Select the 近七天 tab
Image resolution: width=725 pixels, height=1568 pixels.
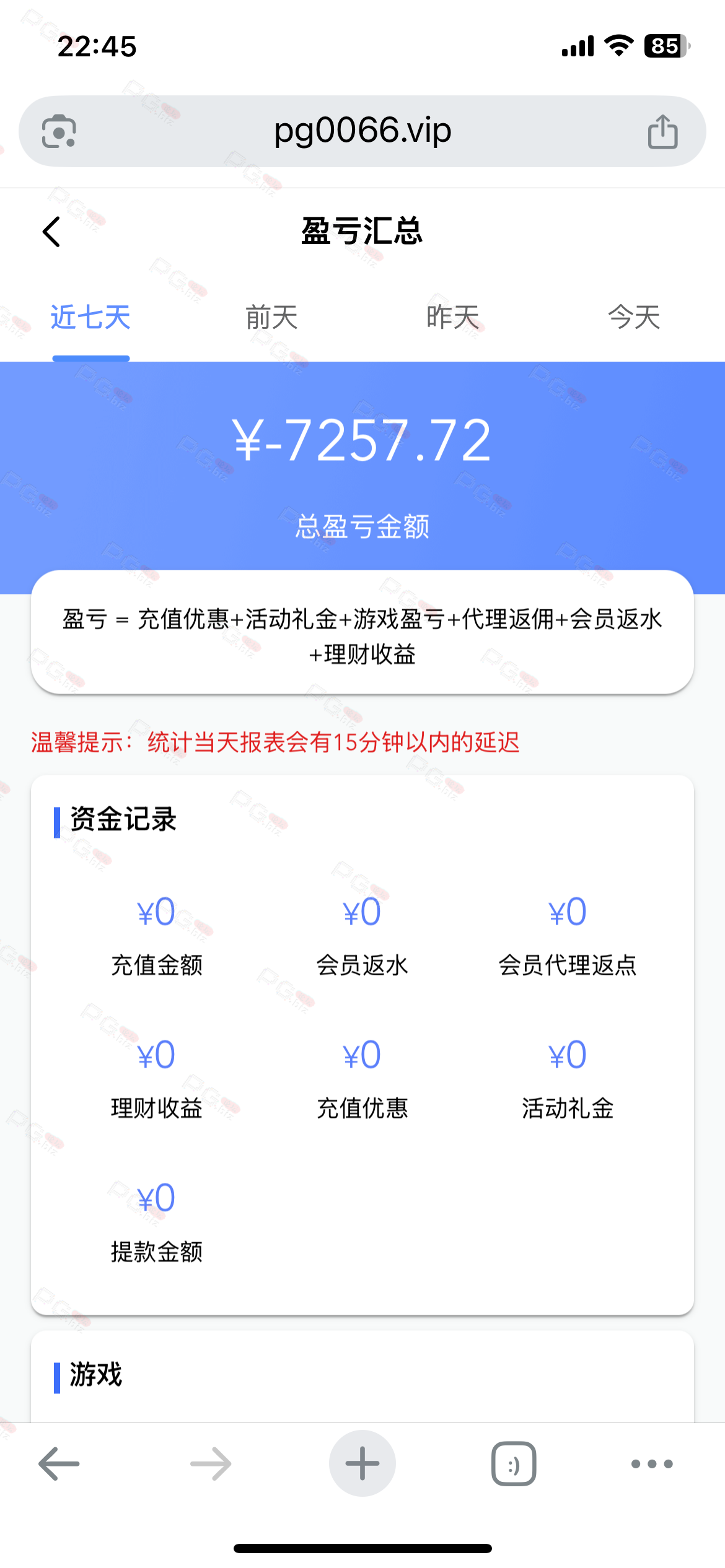tap(90, 318)
